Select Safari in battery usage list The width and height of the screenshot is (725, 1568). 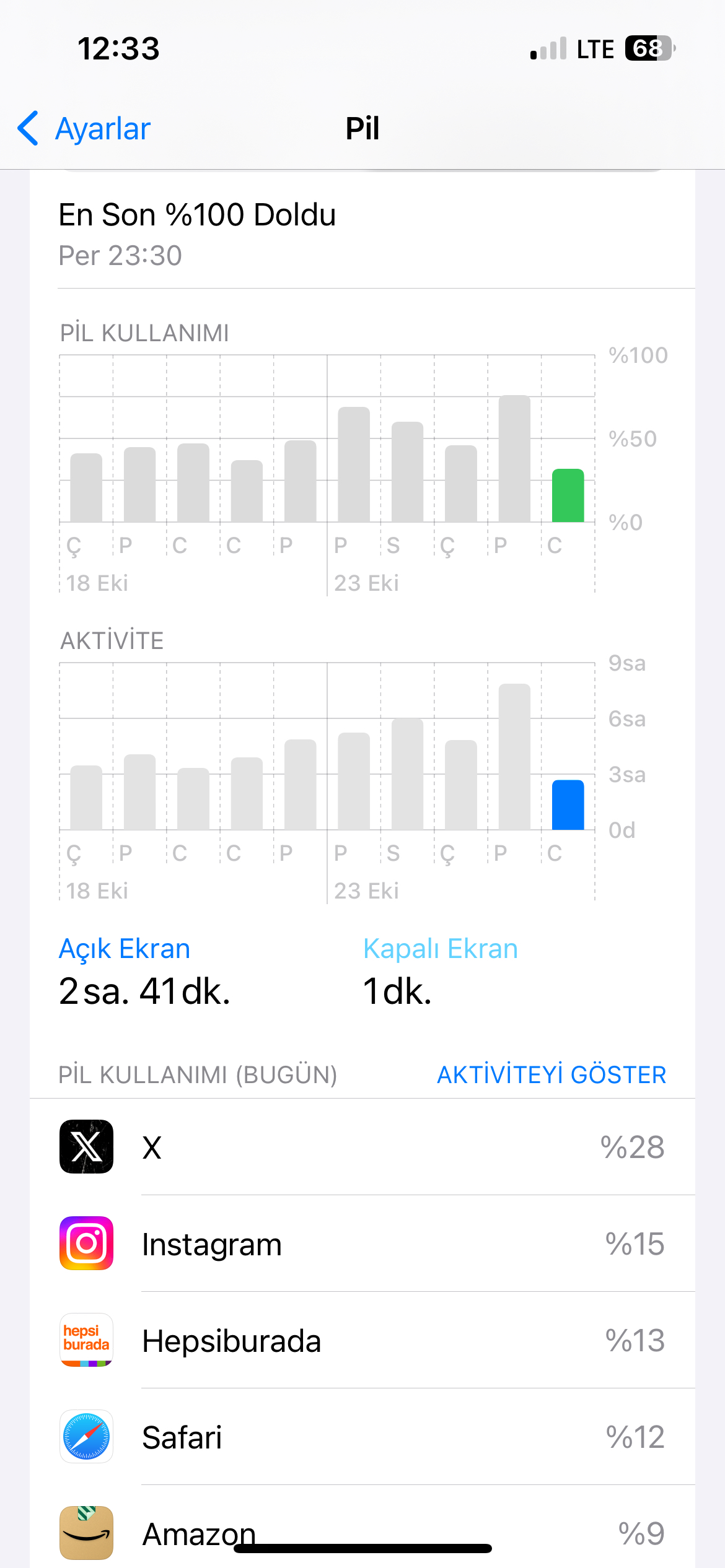[362, 1437]
